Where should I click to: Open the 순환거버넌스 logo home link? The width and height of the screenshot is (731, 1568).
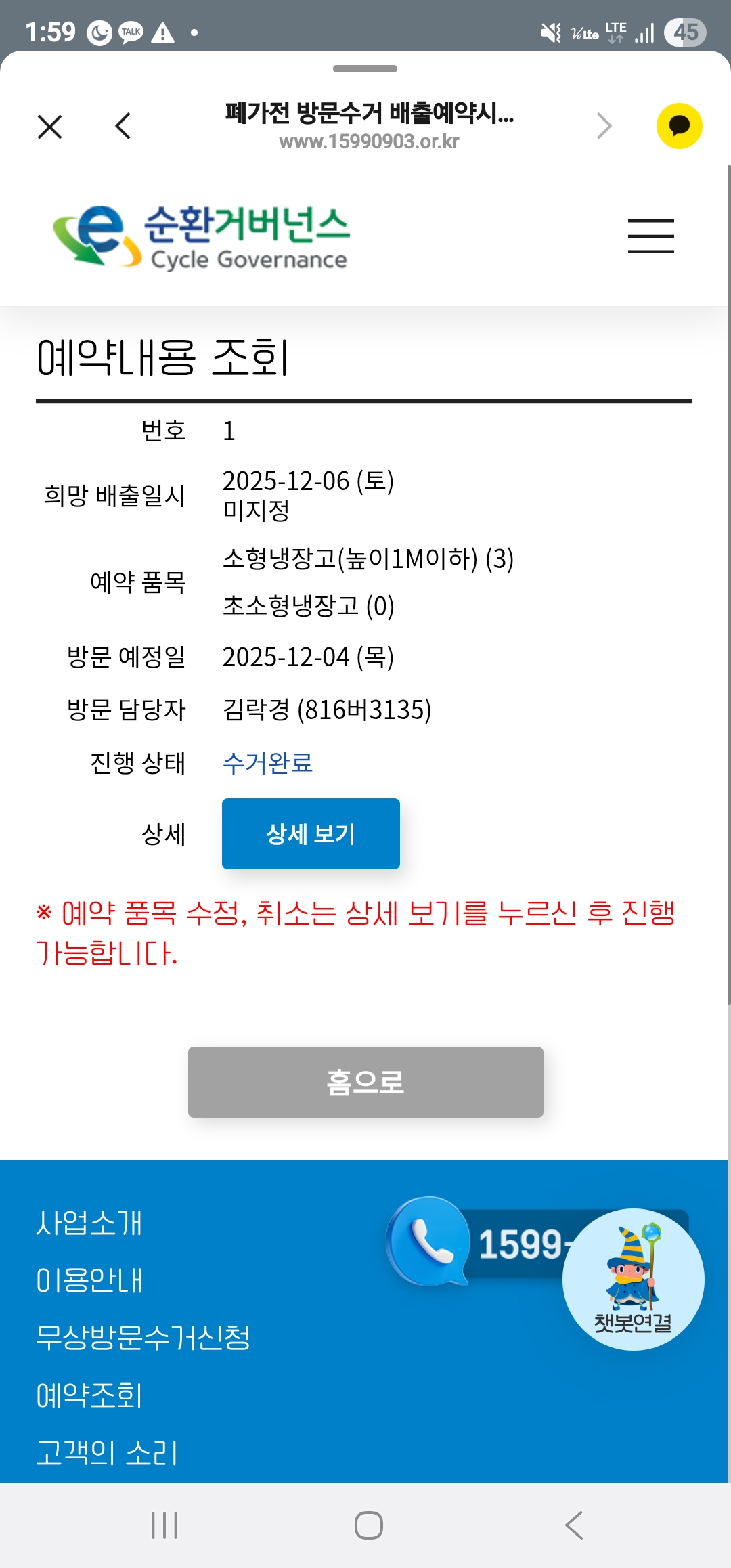[201, 237]
